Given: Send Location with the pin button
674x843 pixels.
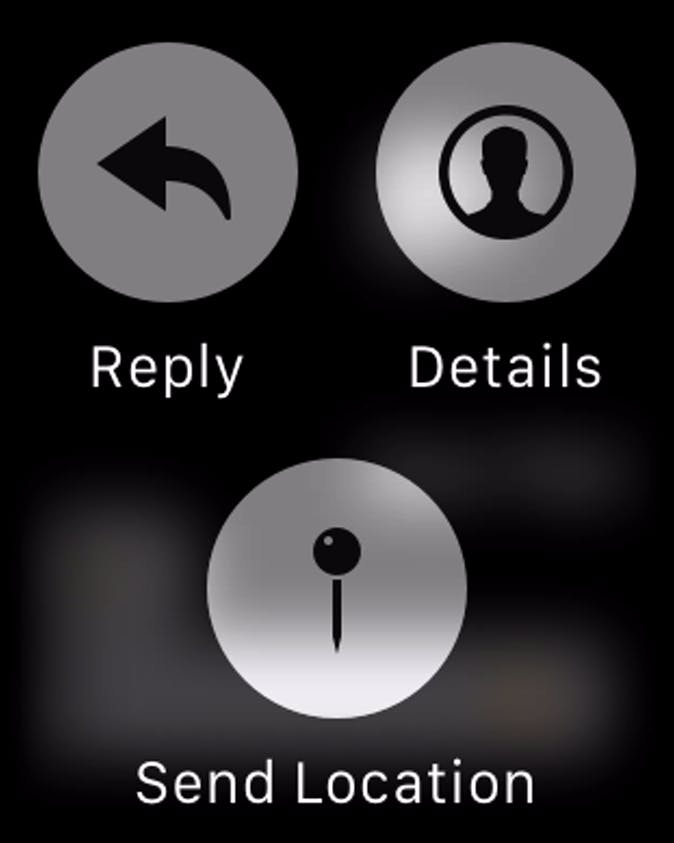Looking at the screenshot, I should click(337, 588).
